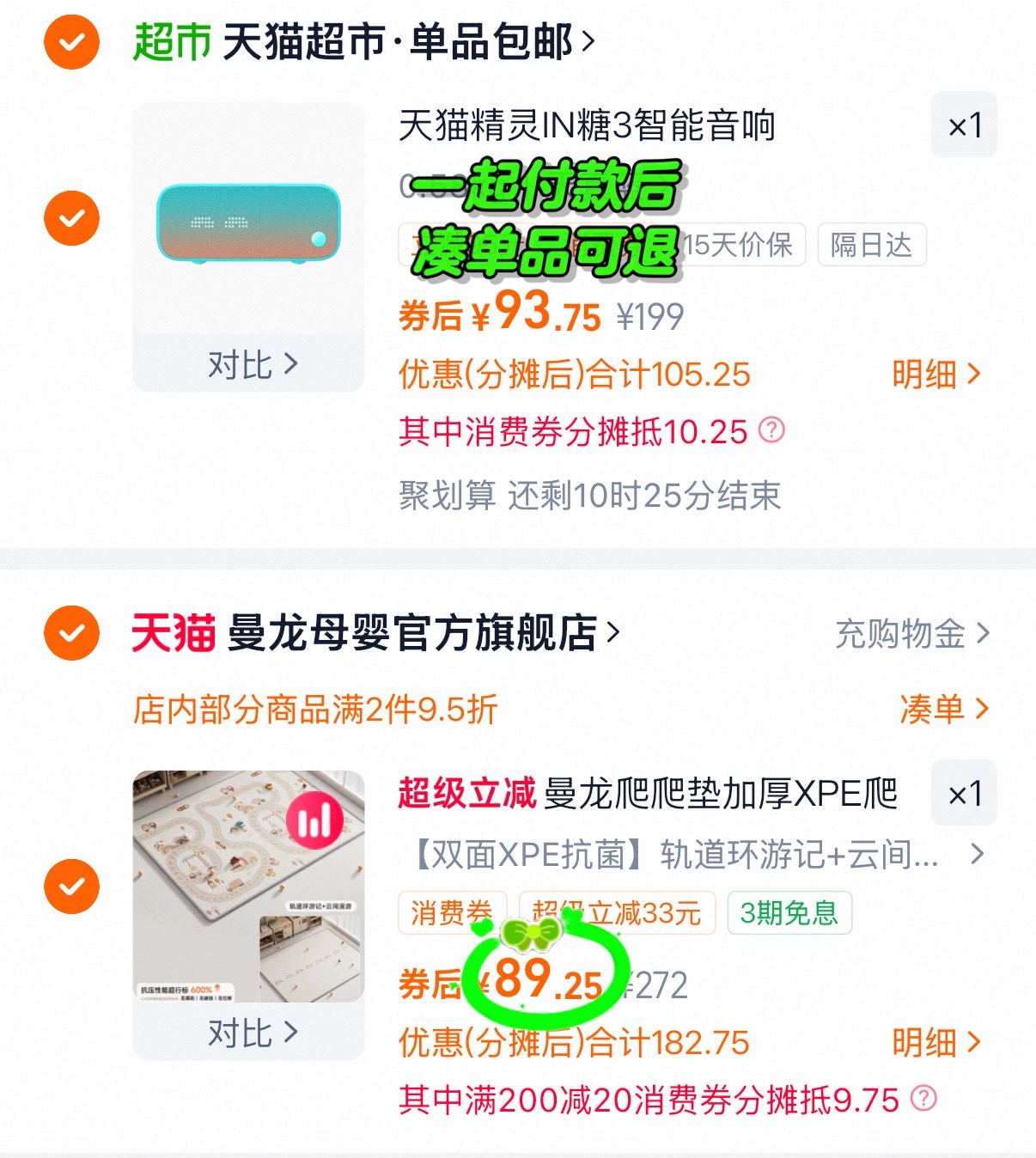Viewport: 1036px width, 1158px height.
Task: Click 对比 compare under the speaker image
Action: [x=248, y=363]
